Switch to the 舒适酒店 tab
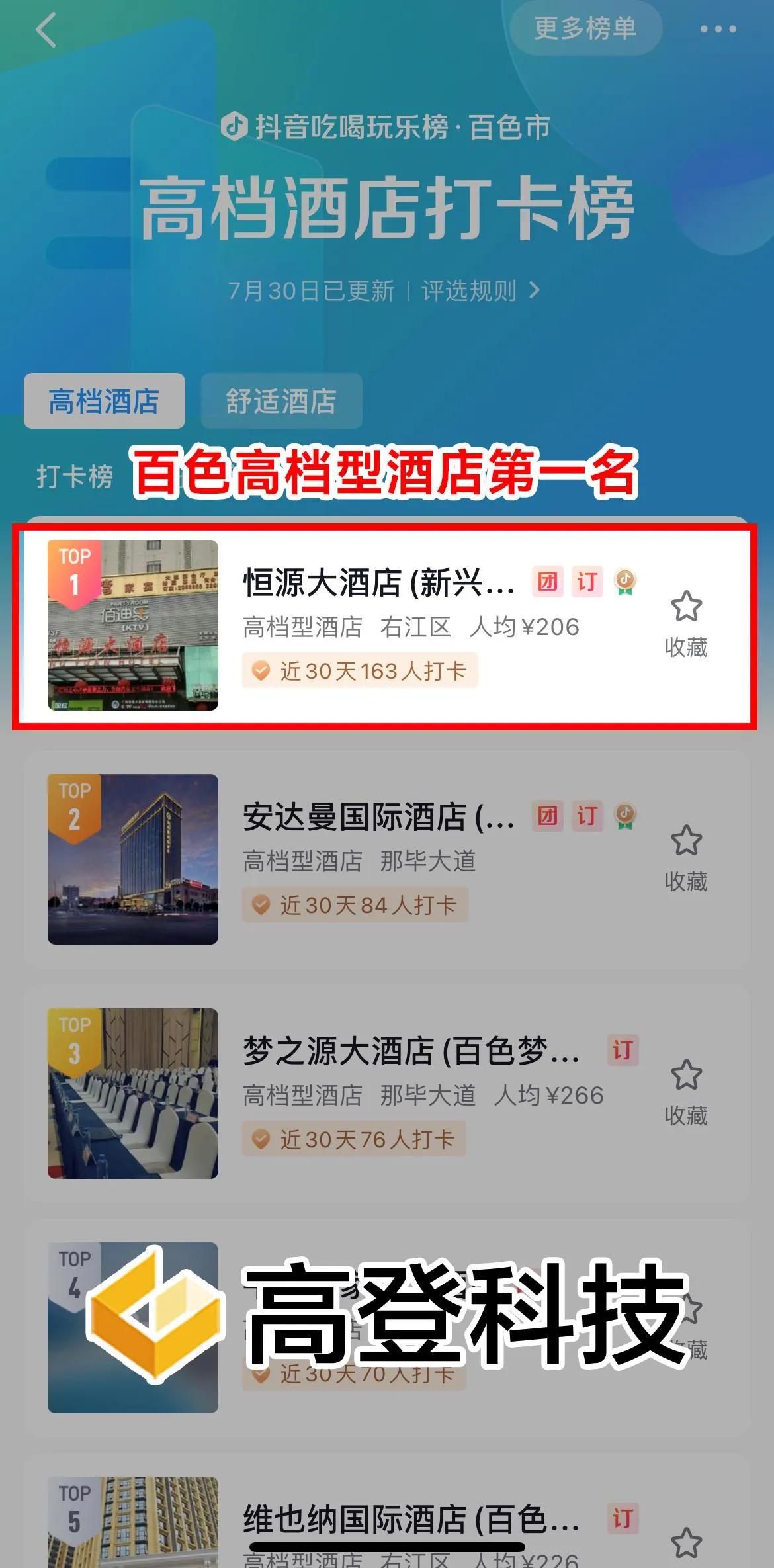Image resolution: width=774 pixels, height=1568 pixels. [x=280, y=400]
